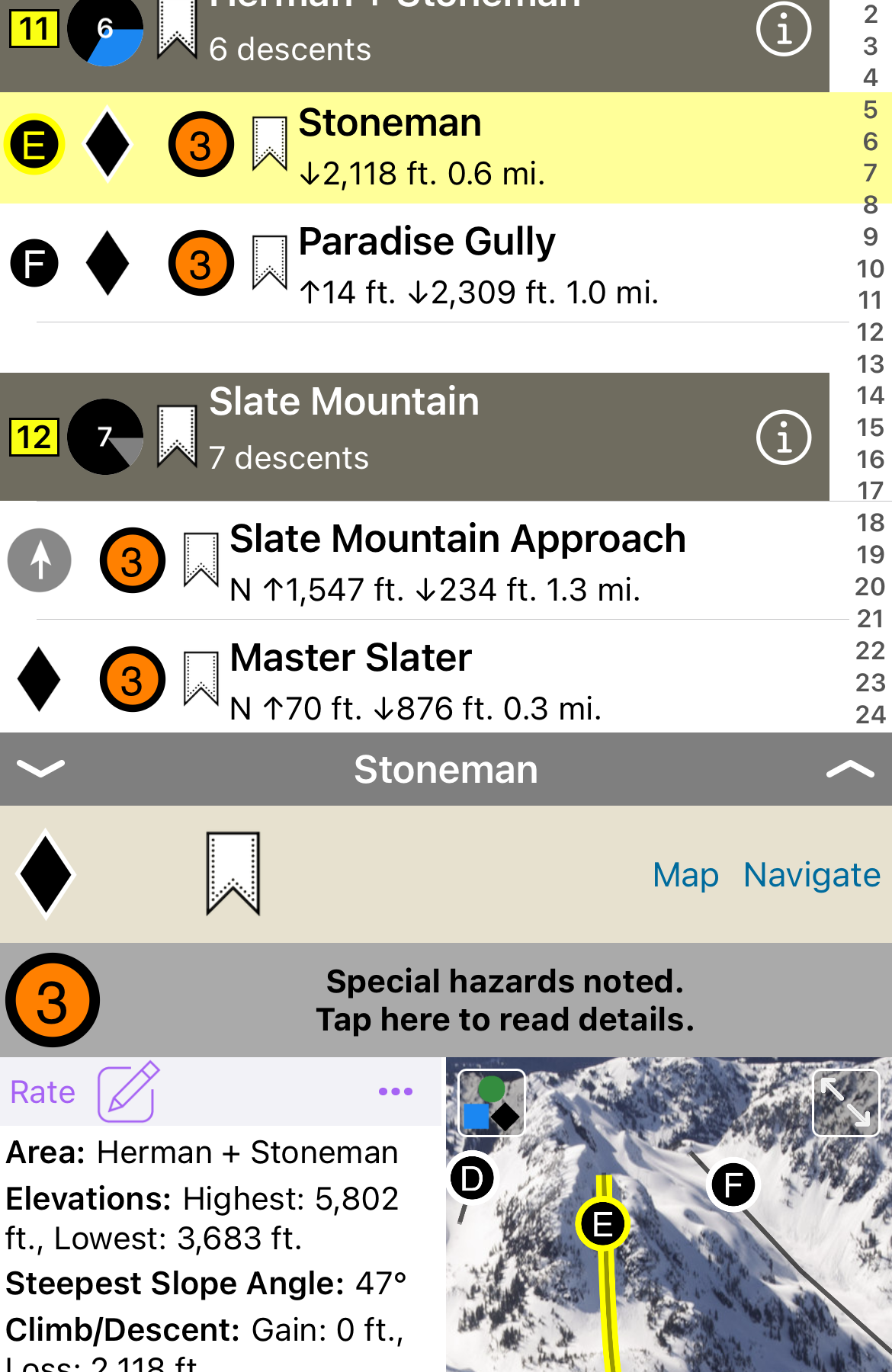This screenshot has height=1372, width=892.
Task: Collapse the Stoneman detail panel
Action: point(40,769)
